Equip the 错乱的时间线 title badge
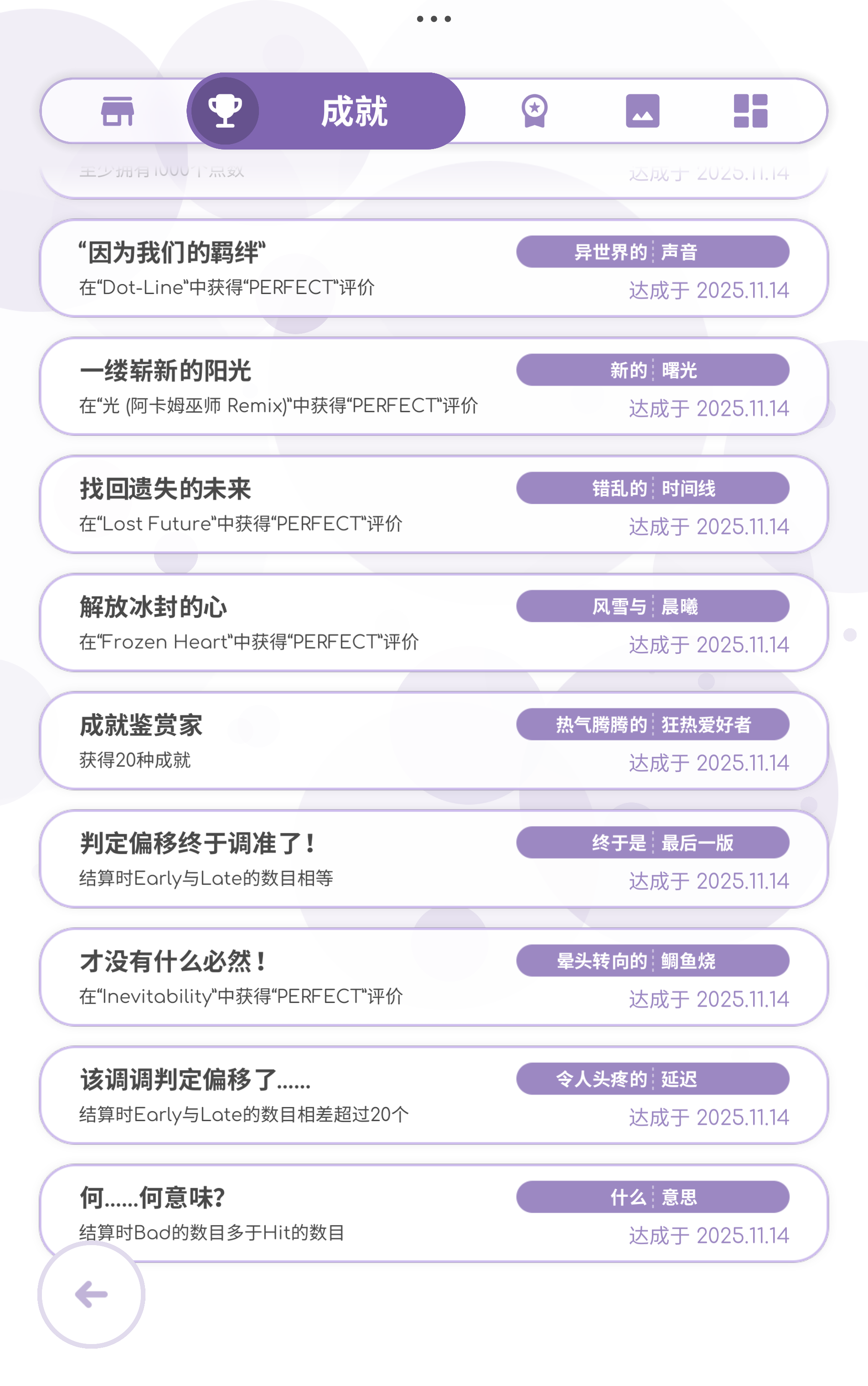 pyautogui.click(x=653, y=488)
